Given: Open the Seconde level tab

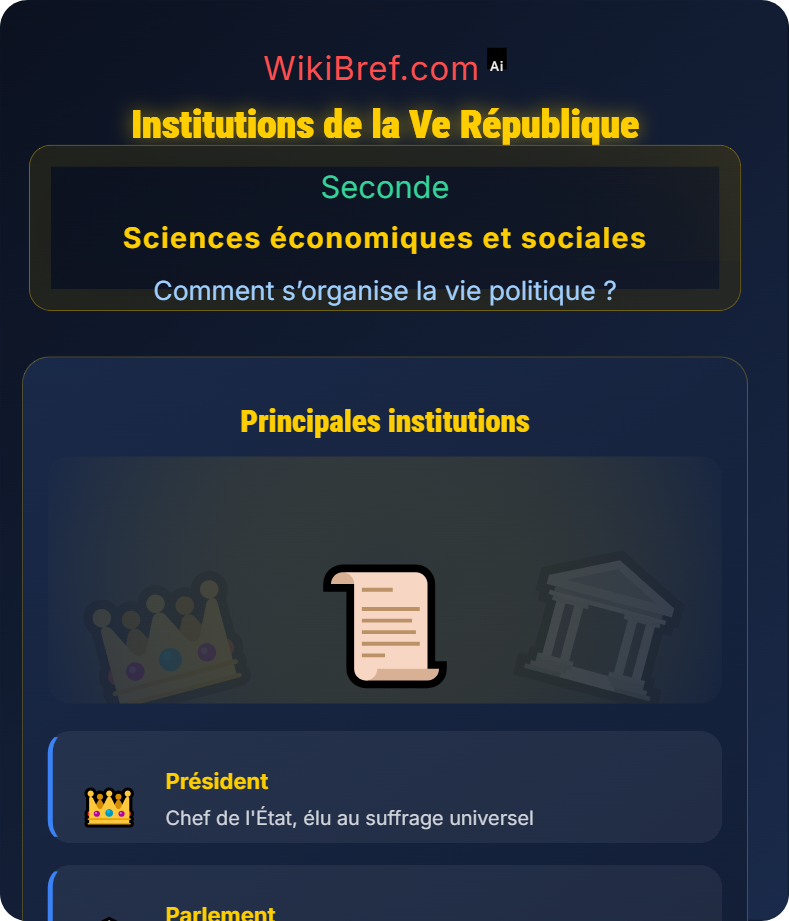Looking at the screenshot, I should point(385,187).
